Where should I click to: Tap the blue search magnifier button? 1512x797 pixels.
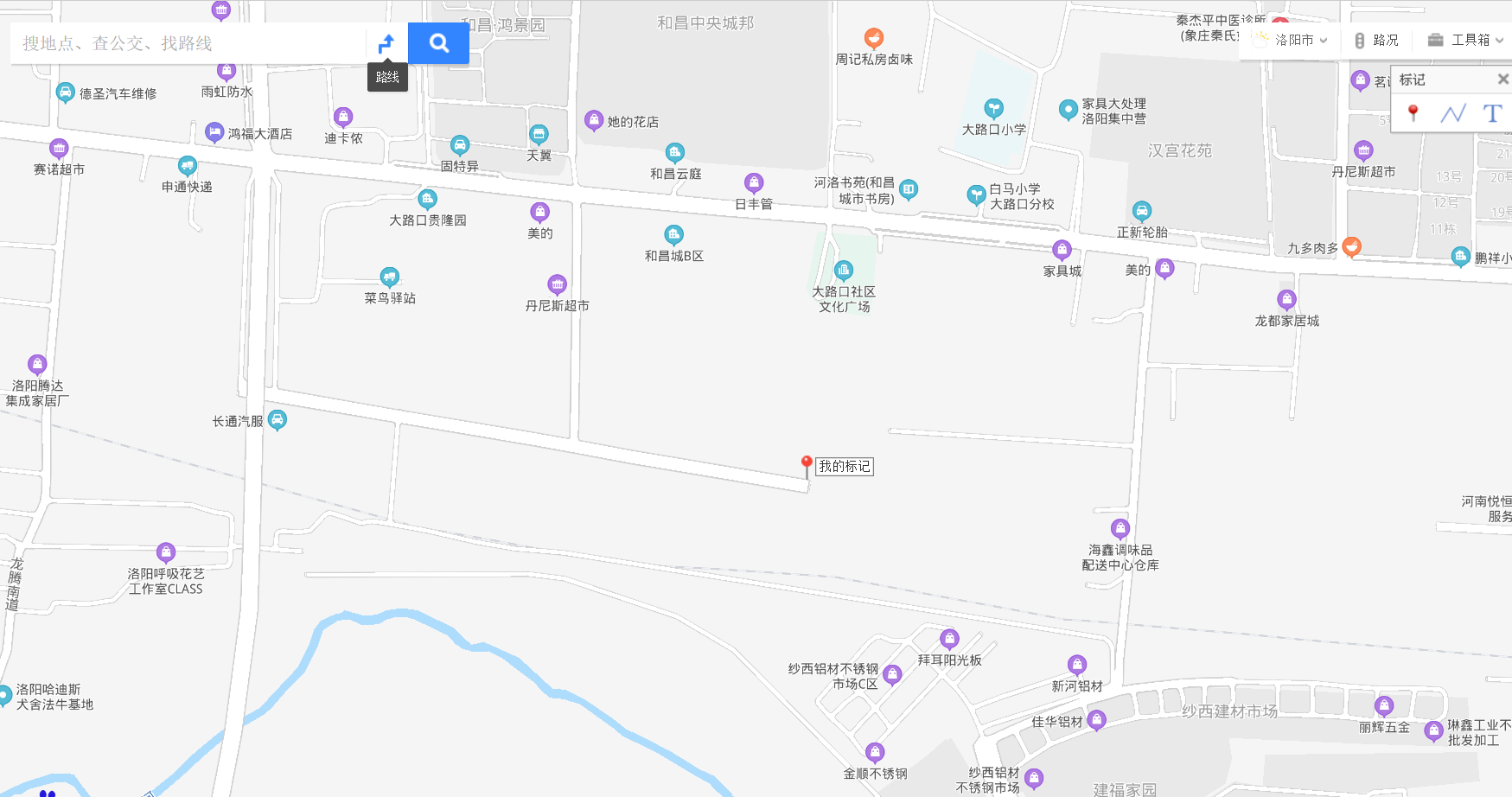[x=438, y=43]
